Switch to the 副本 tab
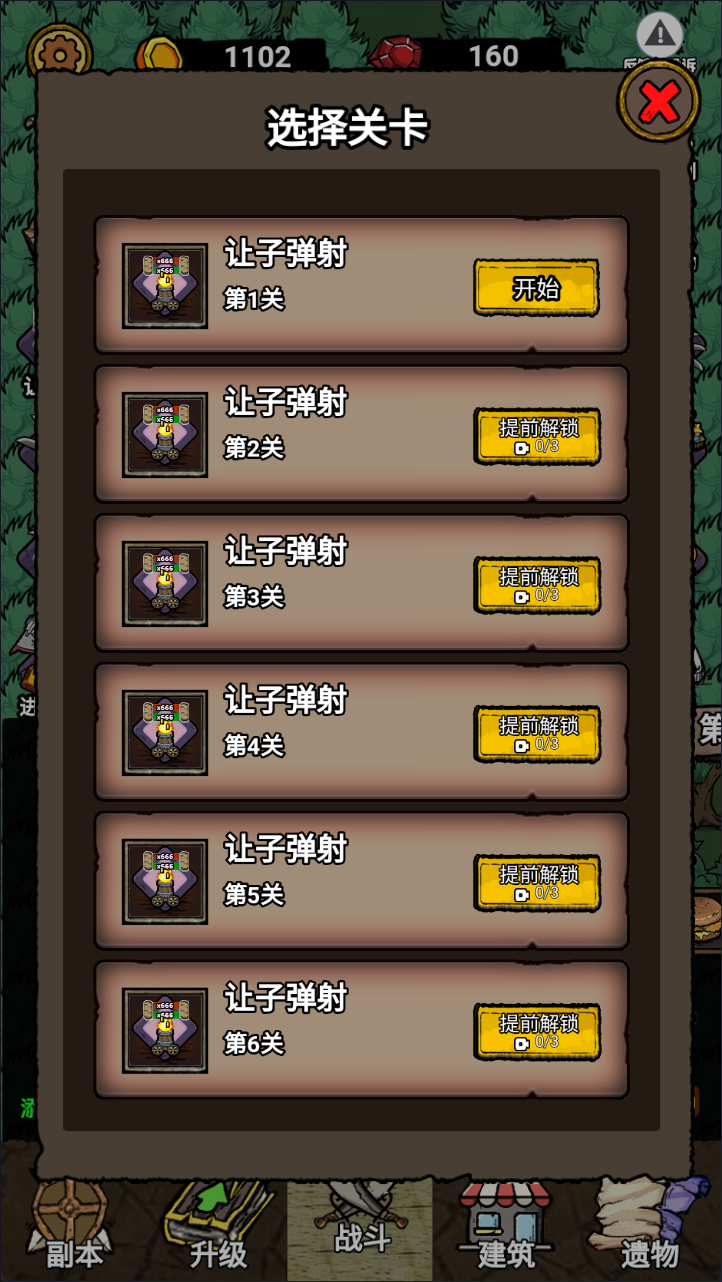This screenshot has height=1282, width=722. pyautogui.click(x=74, y=1231)
